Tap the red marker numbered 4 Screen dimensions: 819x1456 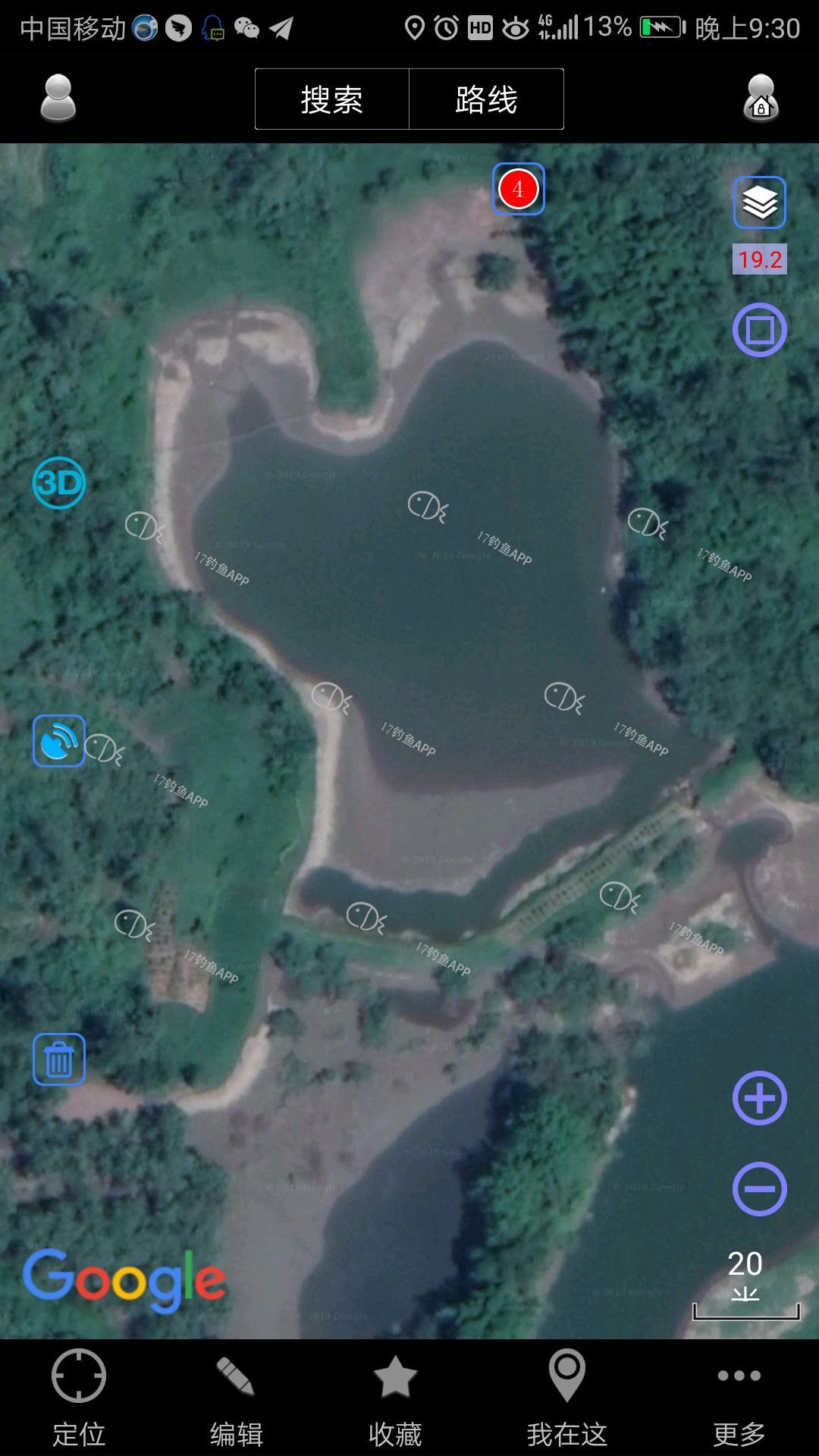[x=518, y=189]
